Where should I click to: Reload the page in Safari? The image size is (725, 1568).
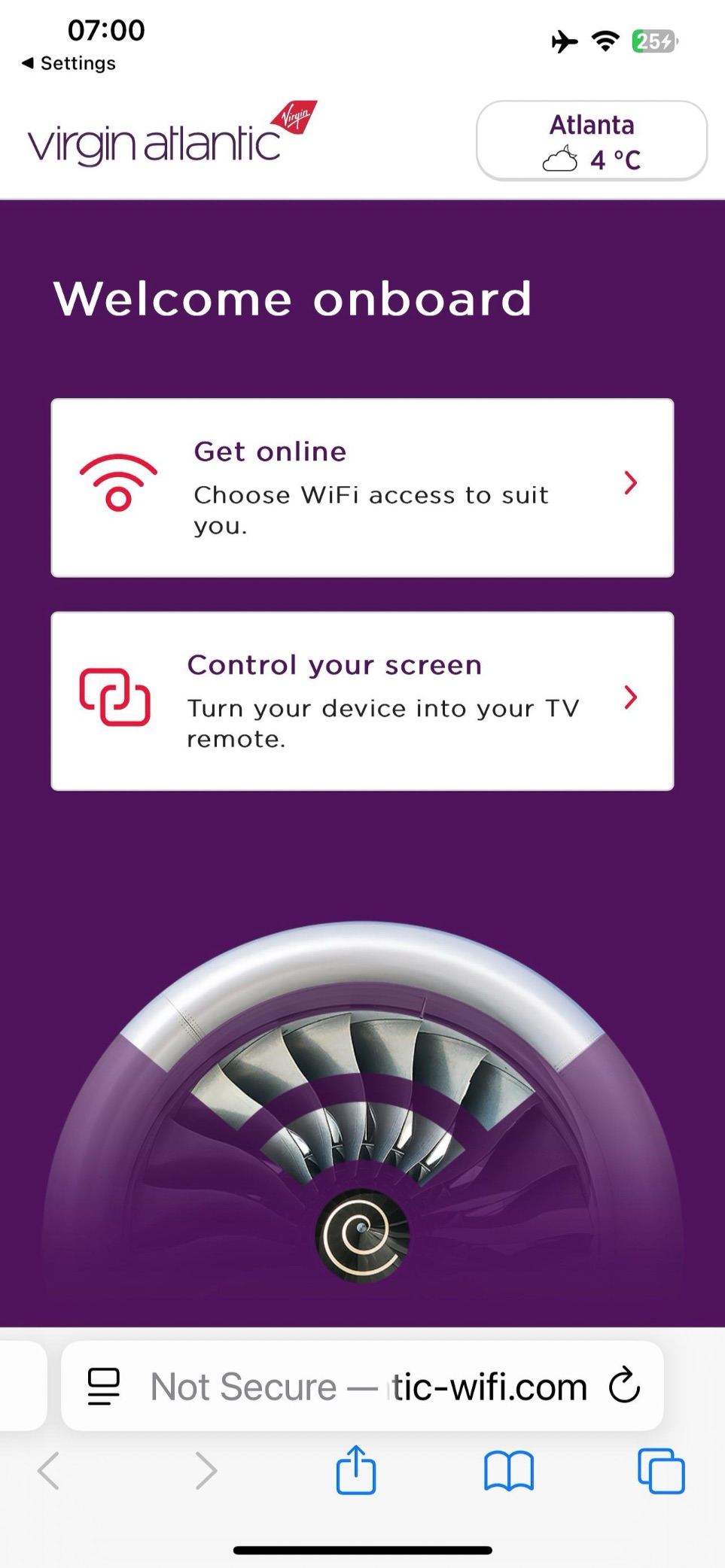pyautogui.click(x=624, y=1385)
